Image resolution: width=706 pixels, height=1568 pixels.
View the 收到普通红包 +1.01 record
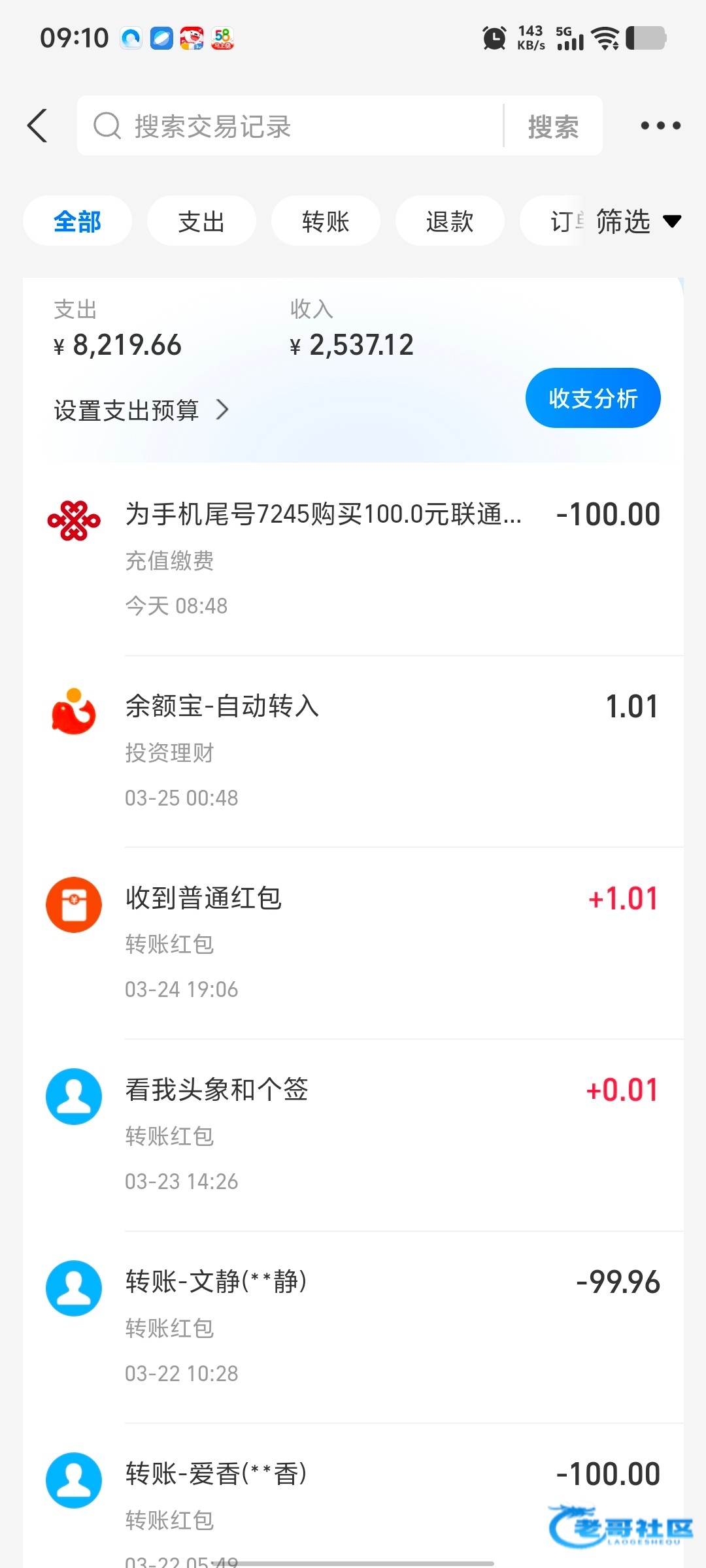coord(353,943)
